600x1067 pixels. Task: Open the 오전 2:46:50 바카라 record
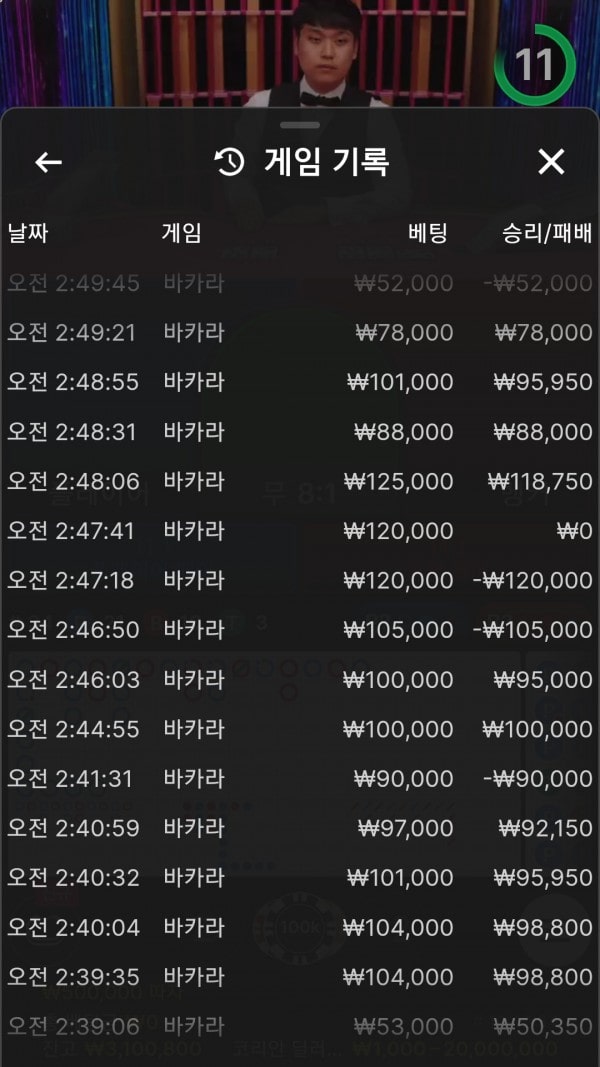coord(300,630)
